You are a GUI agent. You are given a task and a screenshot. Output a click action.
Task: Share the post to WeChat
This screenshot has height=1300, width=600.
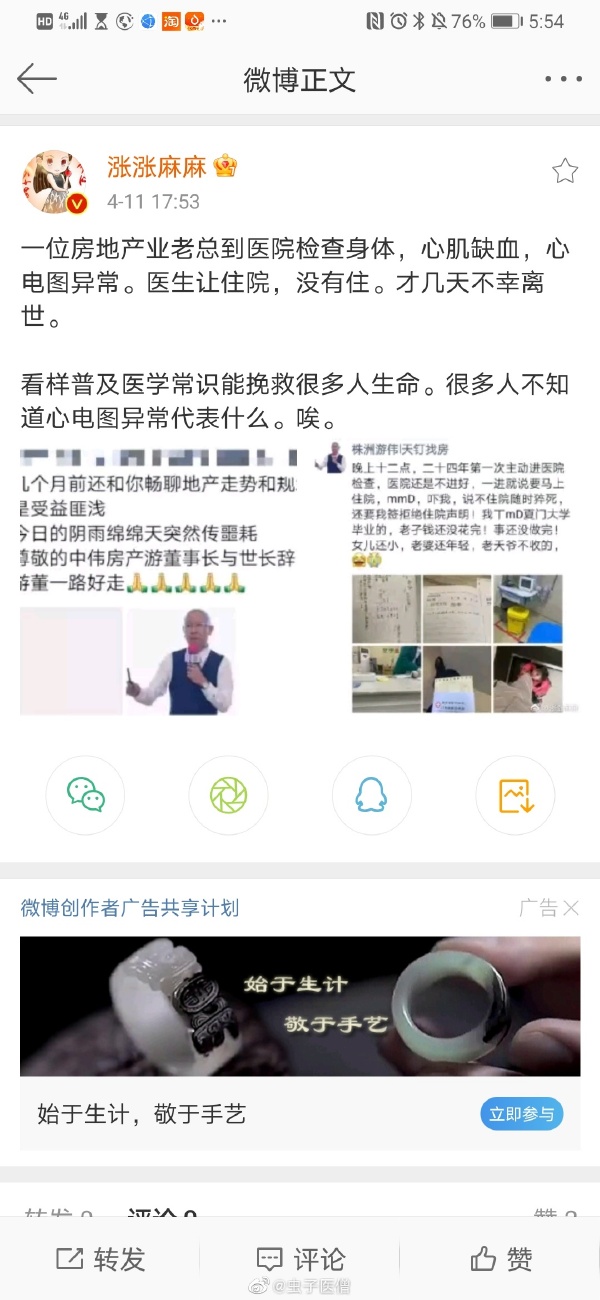86,795
